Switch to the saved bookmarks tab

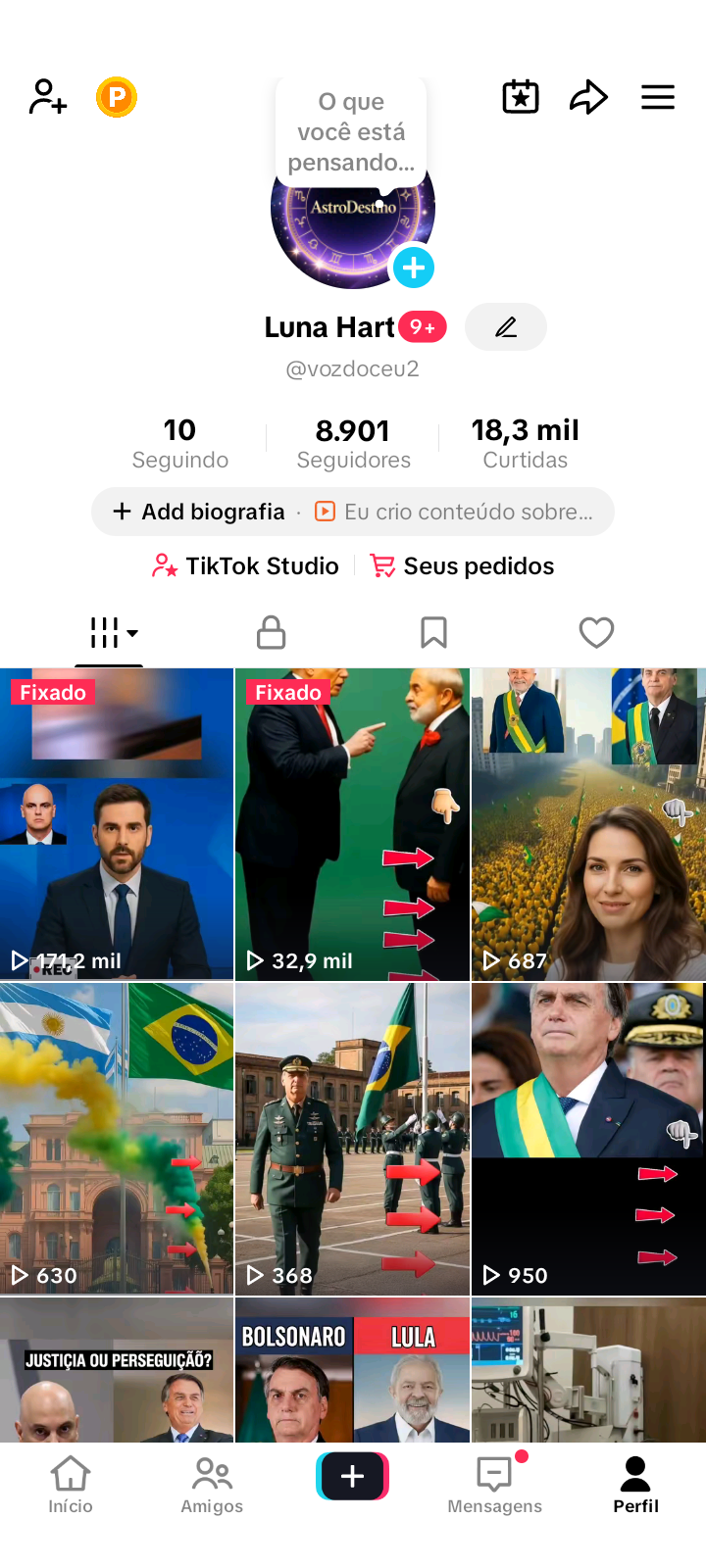433,632
